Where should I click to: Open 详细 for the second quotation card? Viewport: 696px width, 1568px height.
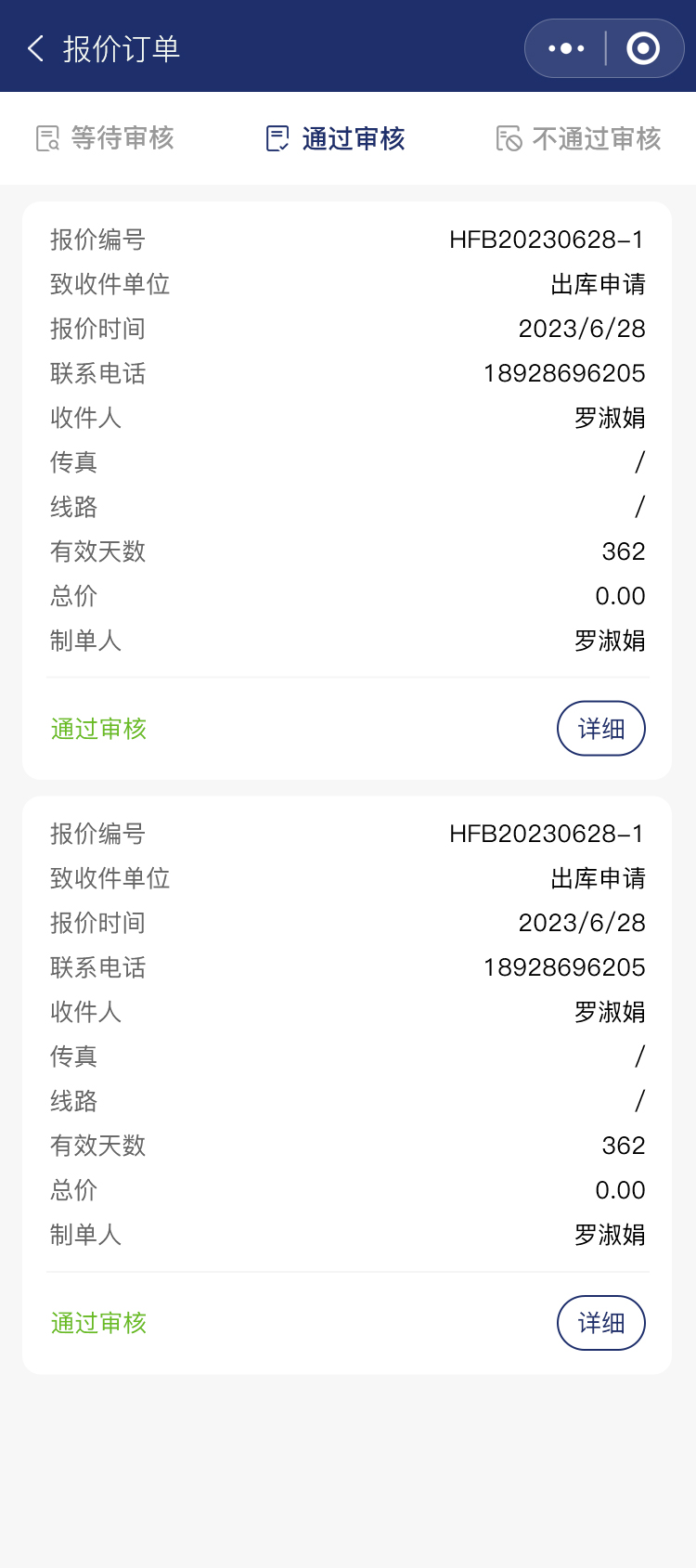tap(600, 1323)
